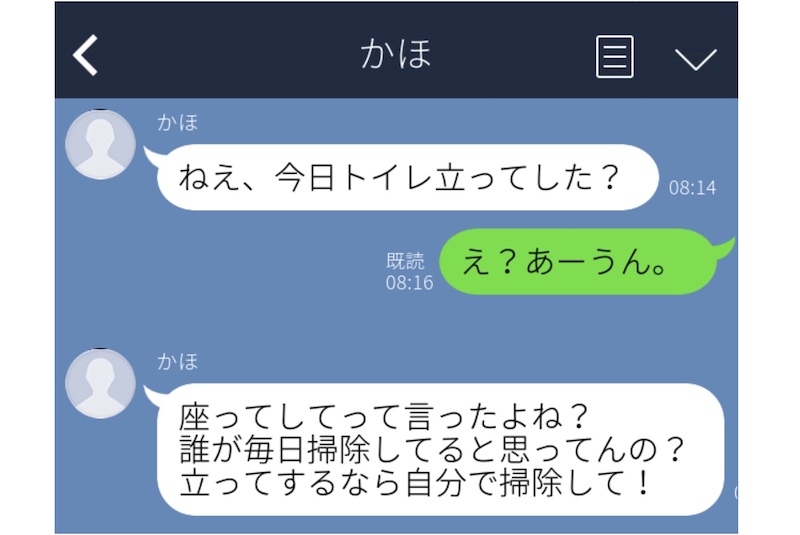Expand the chat menu chevron

(695, 58)
